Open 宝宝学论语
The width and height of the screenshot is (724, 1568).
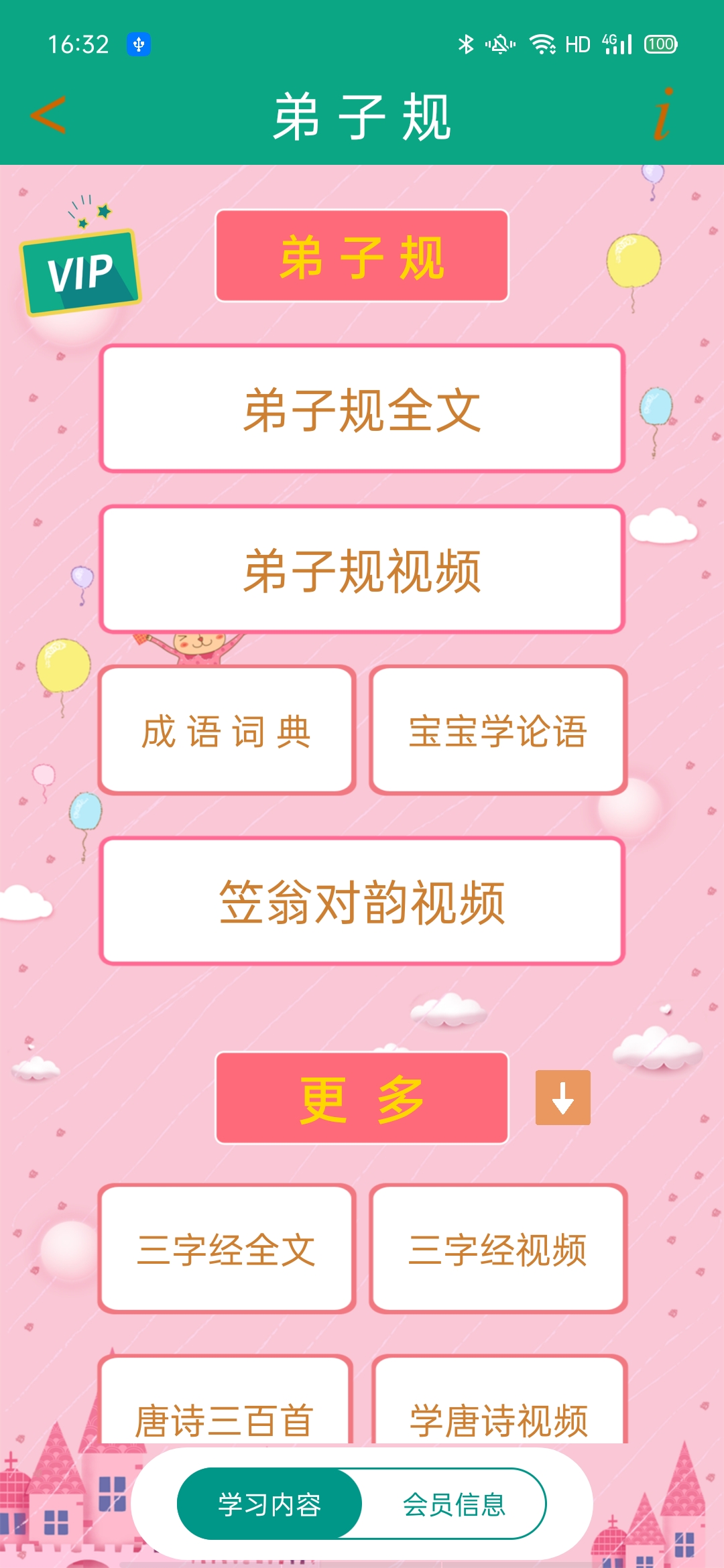[497, 730]
